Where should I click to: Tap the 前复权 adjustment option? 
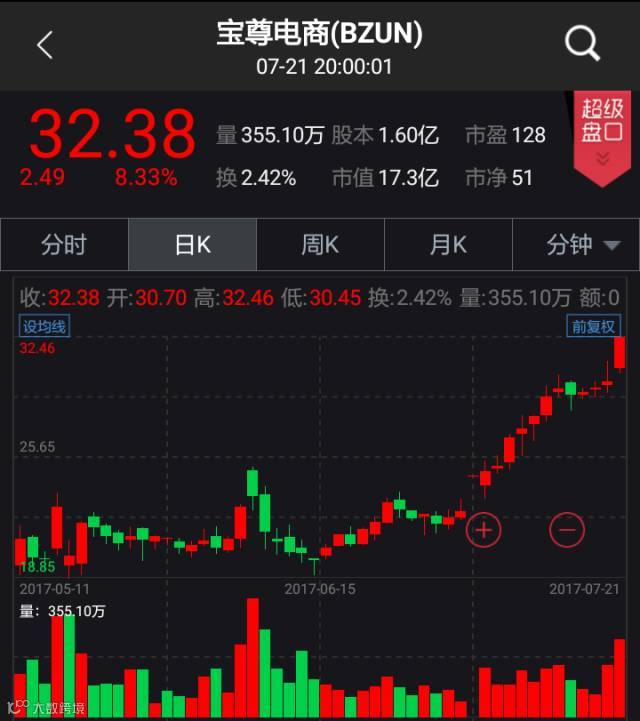pyautogui.click(x=594, y=326)
